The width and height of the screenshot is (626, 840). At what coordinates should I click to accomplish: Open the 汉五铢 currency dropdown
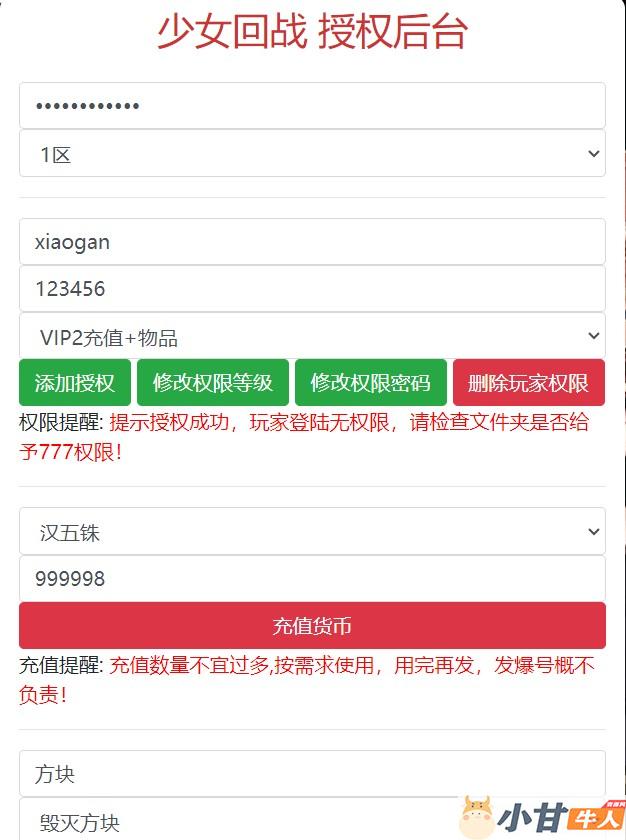point(312,532)
